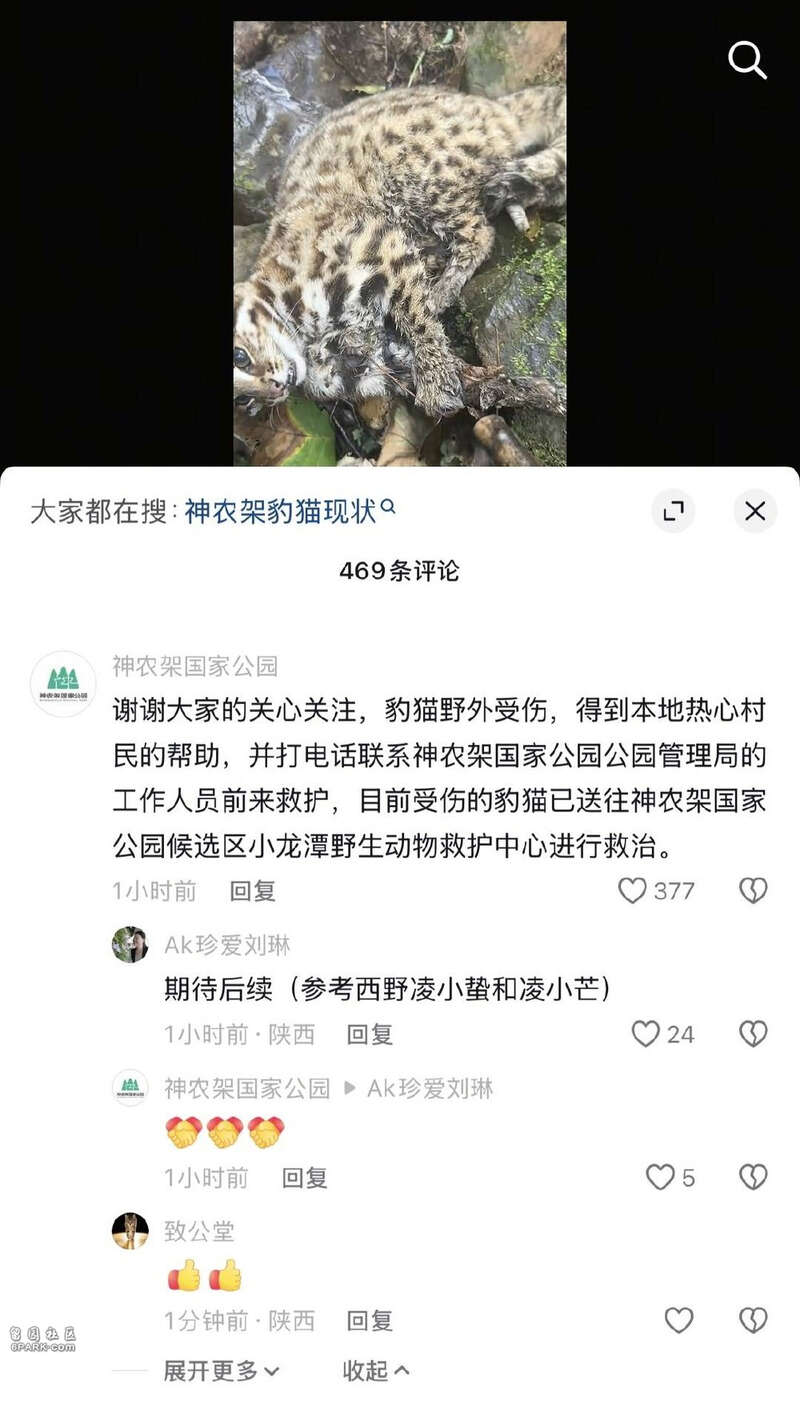Like 神农架国家公园's heart-emoji reply

coord(660,1178)
